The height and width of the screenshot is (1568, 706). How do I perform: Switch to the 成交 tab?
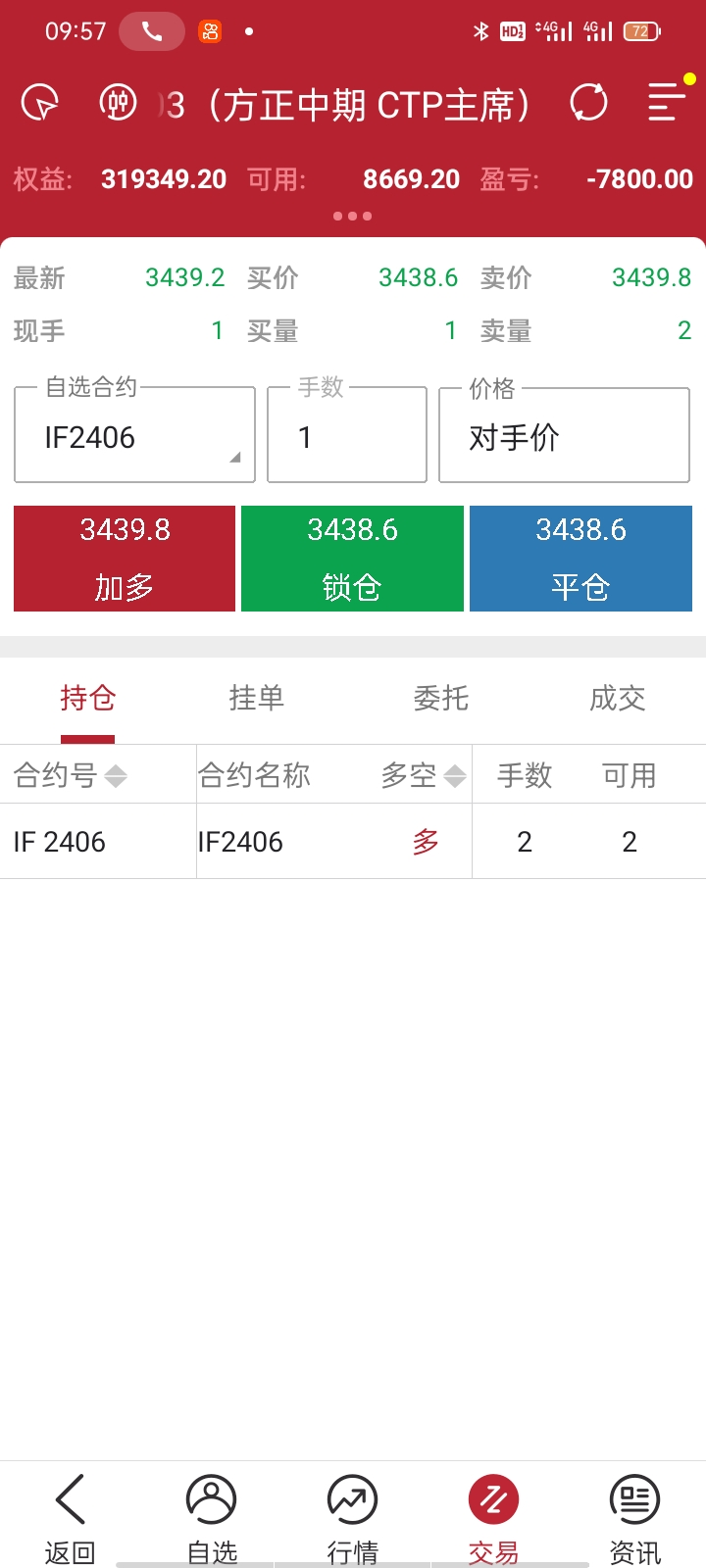617,699
